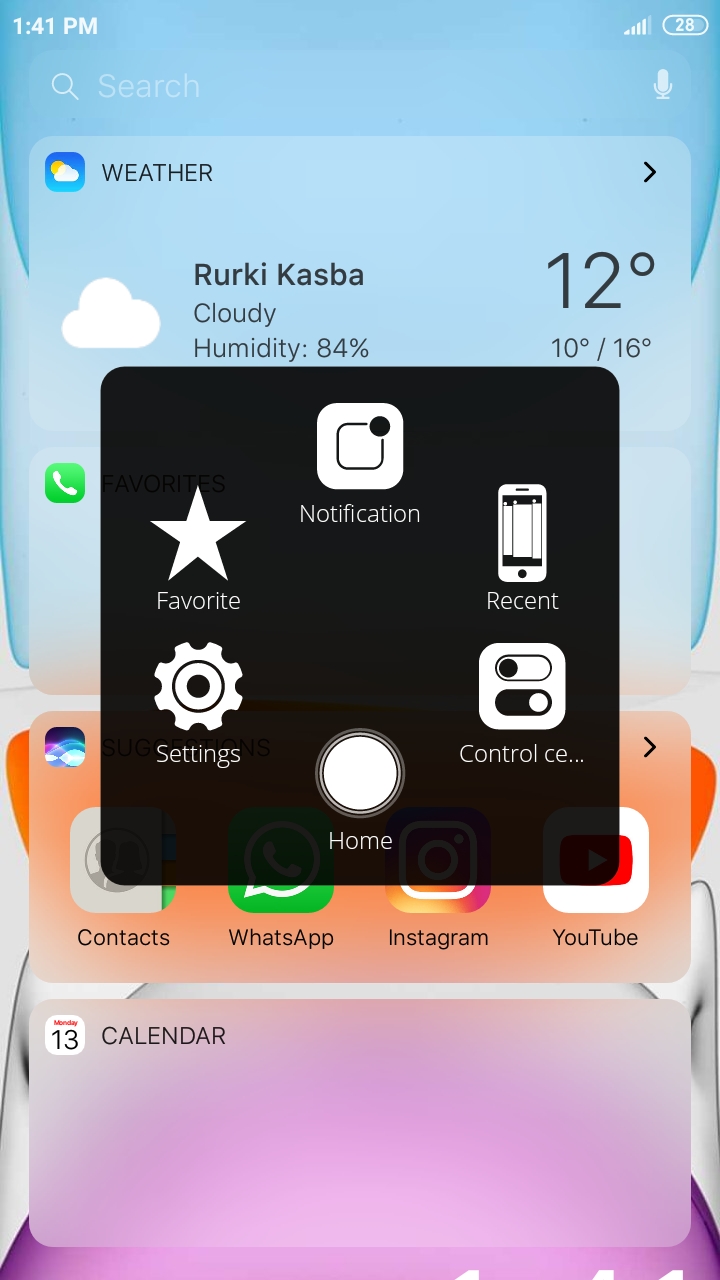
Task: Tap the round Home button
Action: (x=360, y=773)
